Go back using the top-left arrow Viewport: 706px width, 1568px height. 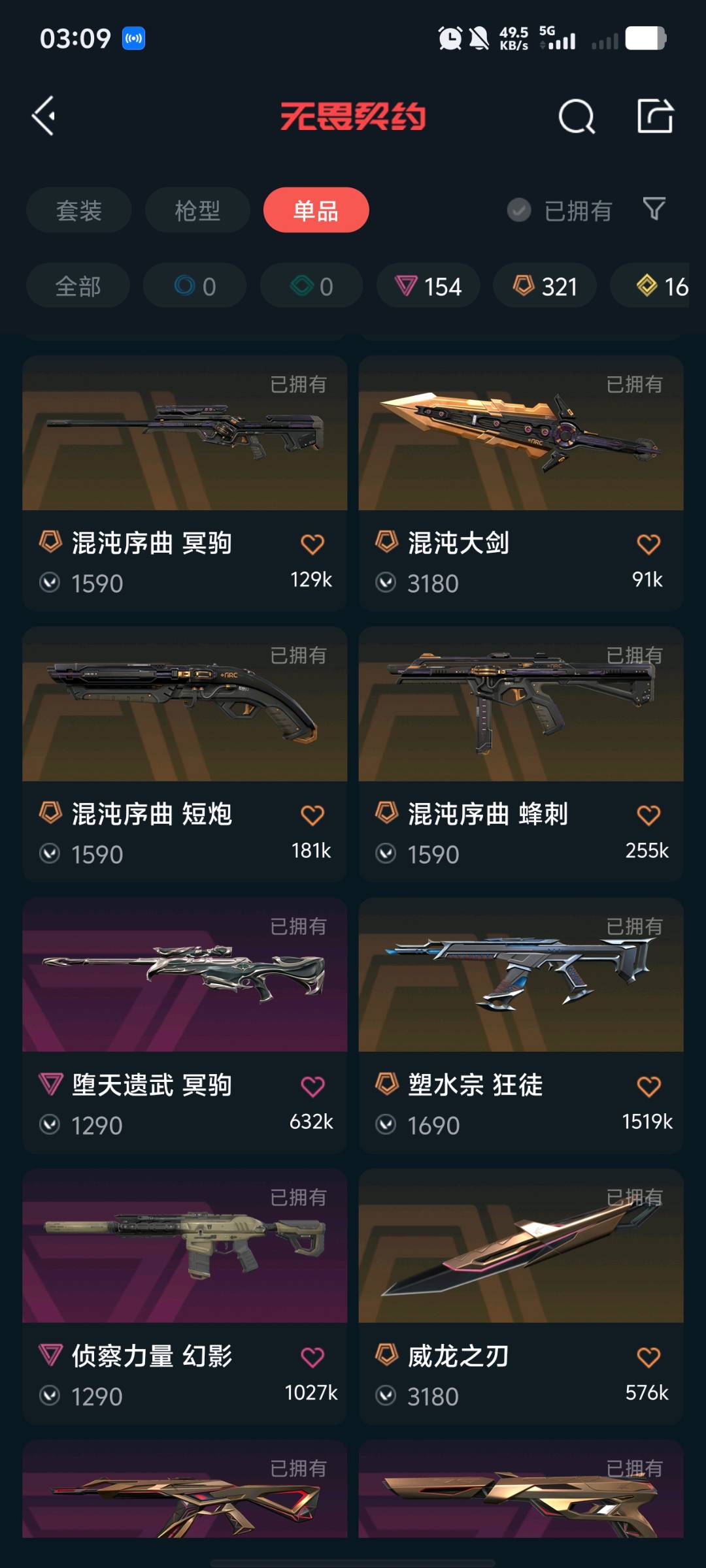pos(44,116)
